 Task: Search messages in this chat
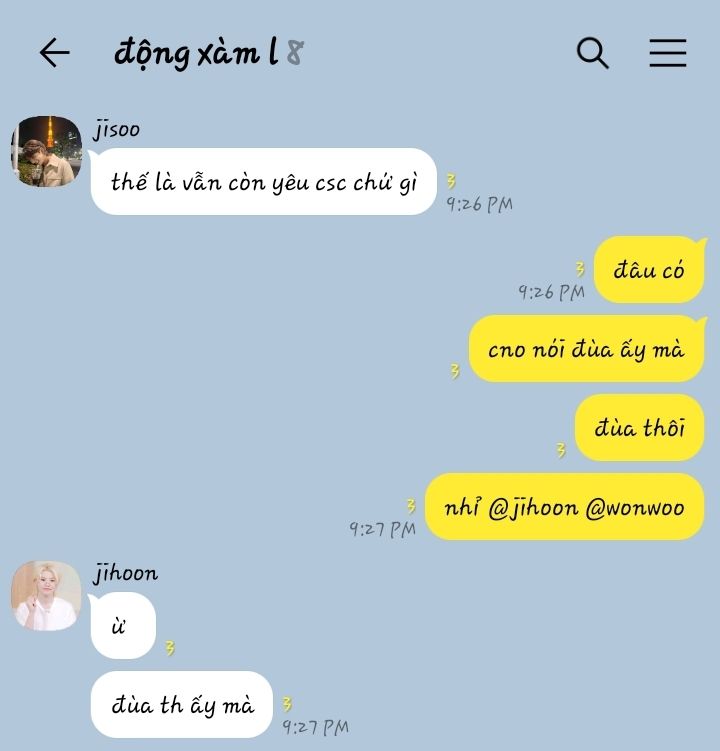[x=592, y=53]
